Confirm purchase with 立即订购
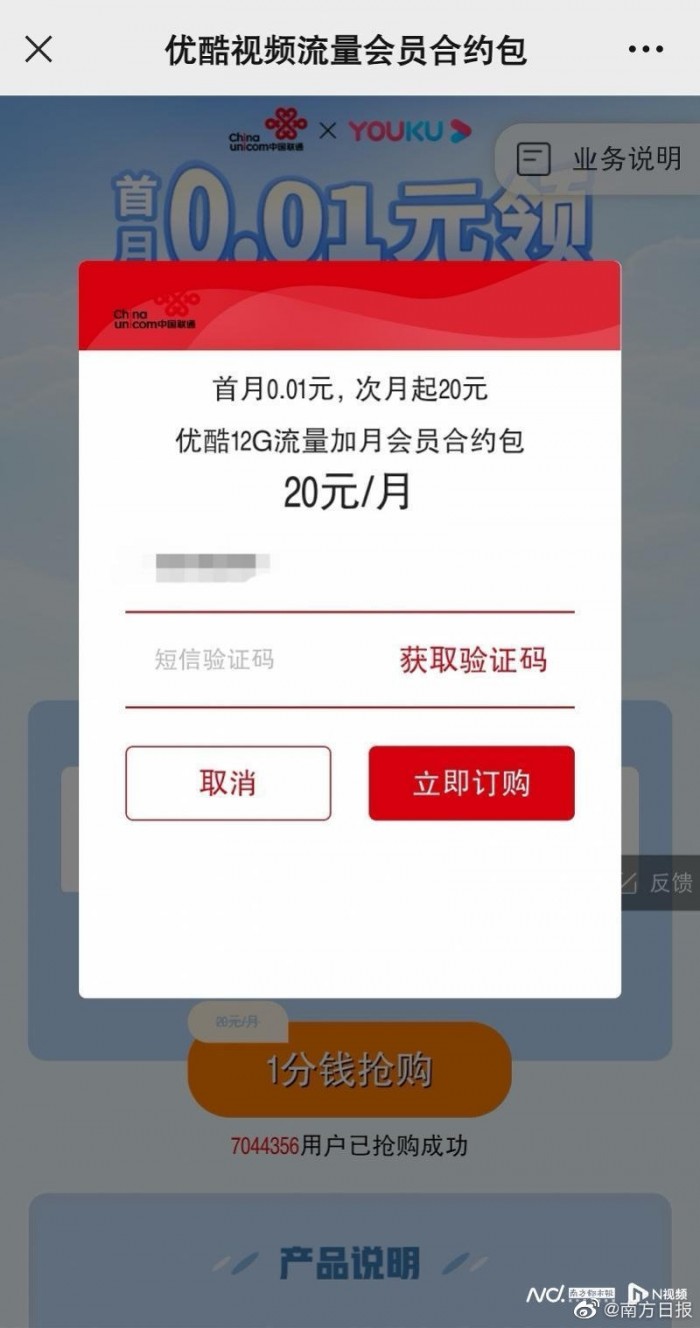The height and width of the screenshot is (1328, 700). 471,783
